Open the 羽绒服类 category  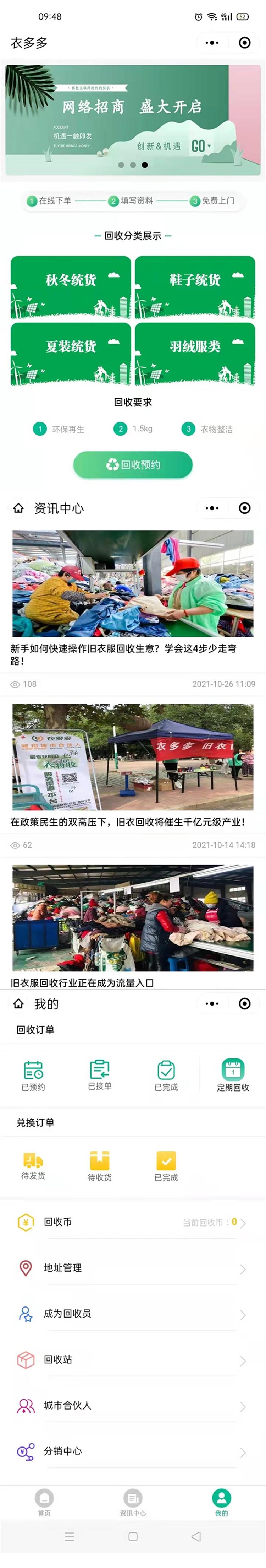click(x=195, y=354)
